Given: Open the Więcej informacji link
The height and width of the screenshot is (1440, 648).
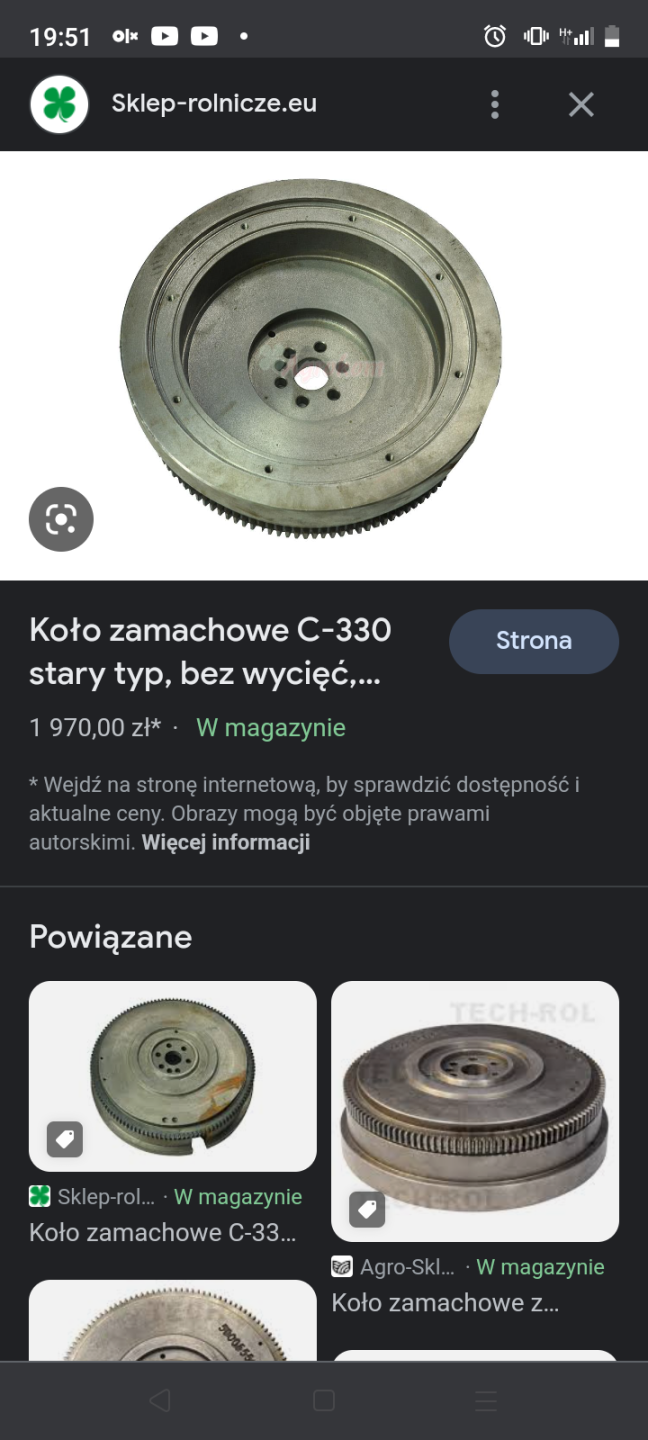Looking at the screenshot, I should click(x=226, y=842).
